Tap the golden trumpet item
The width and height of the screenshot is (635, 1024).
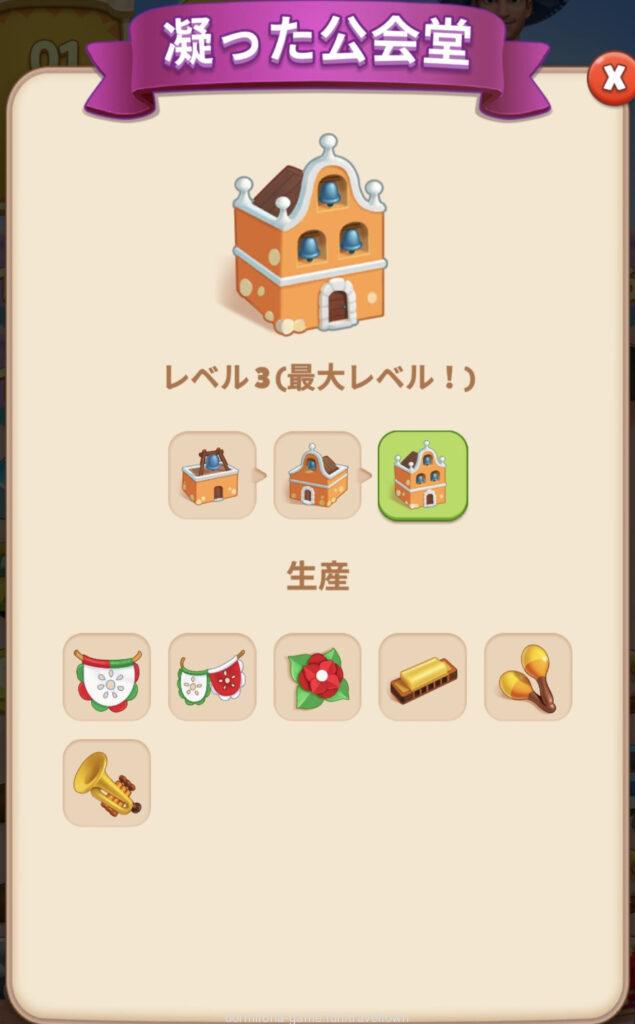107,783
